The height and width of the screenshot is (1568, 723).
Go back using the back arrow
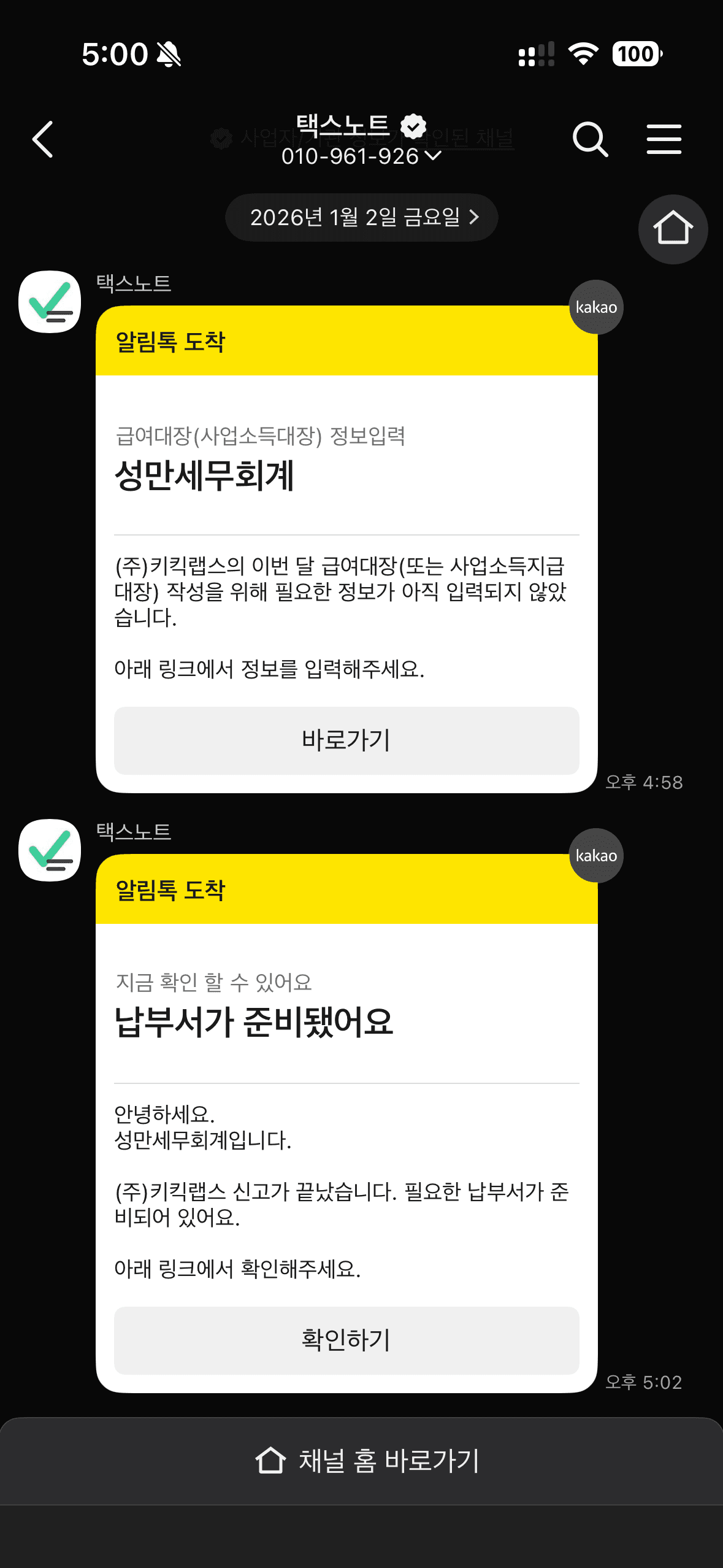(42, 139)
